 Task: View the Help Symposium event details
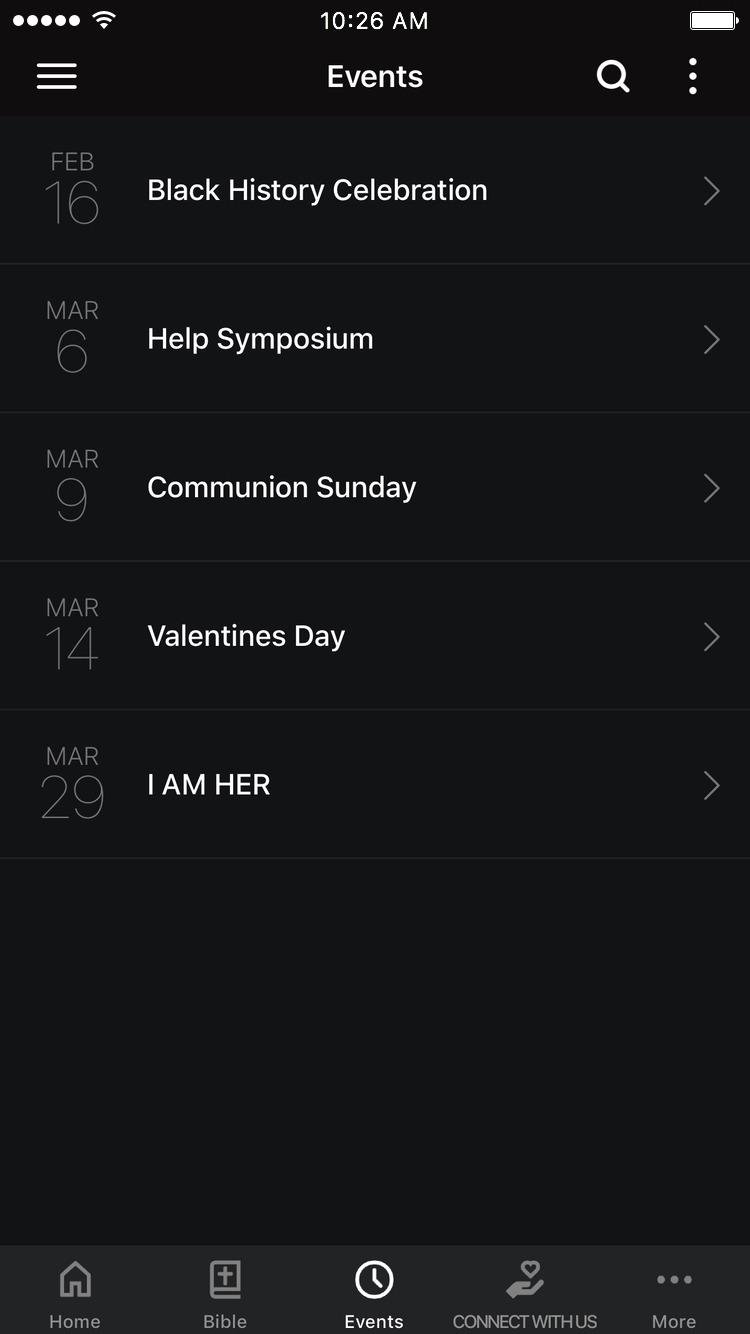[375, 339]
